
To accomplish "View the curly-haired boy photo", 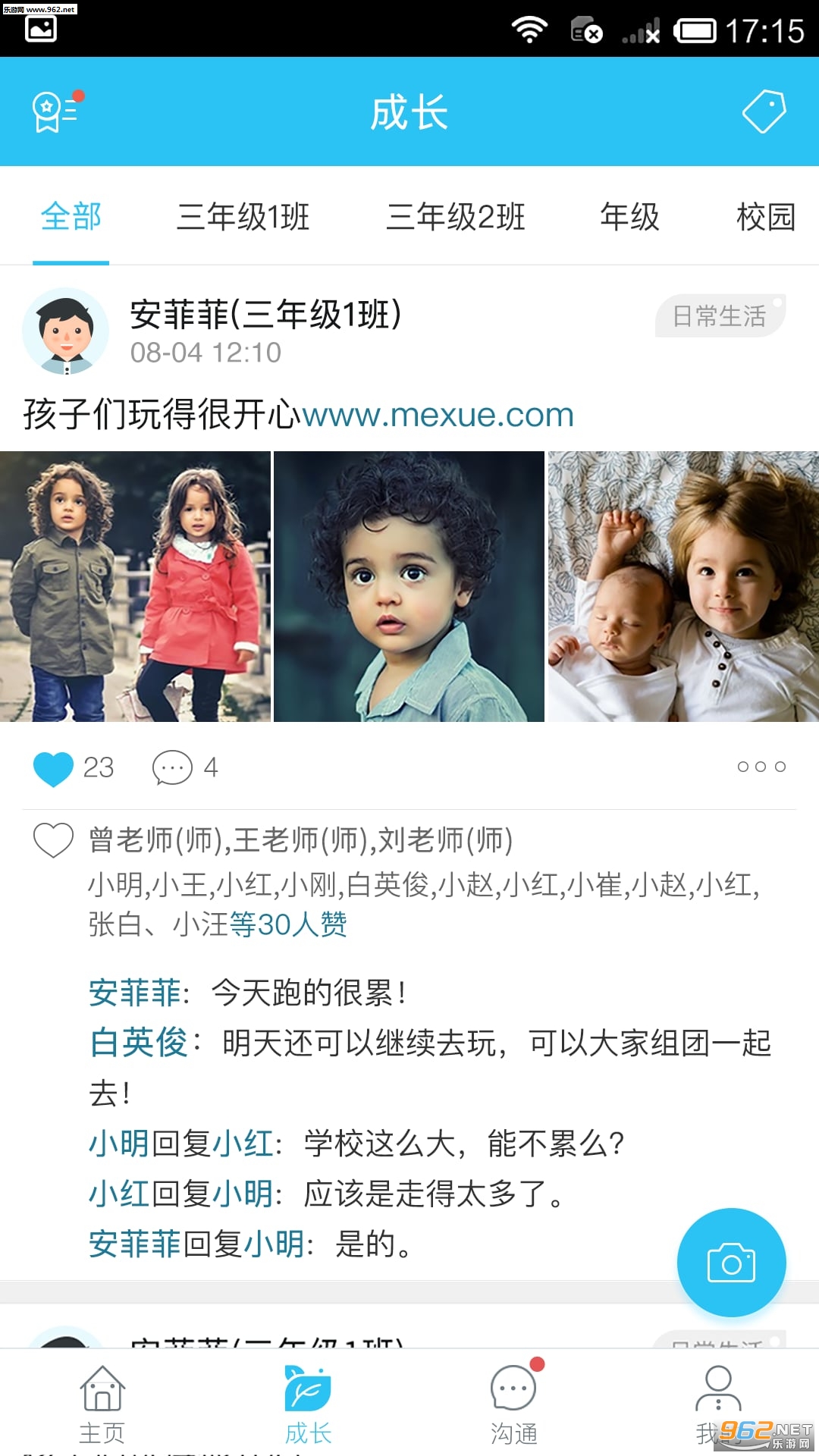I will [409, 586].
